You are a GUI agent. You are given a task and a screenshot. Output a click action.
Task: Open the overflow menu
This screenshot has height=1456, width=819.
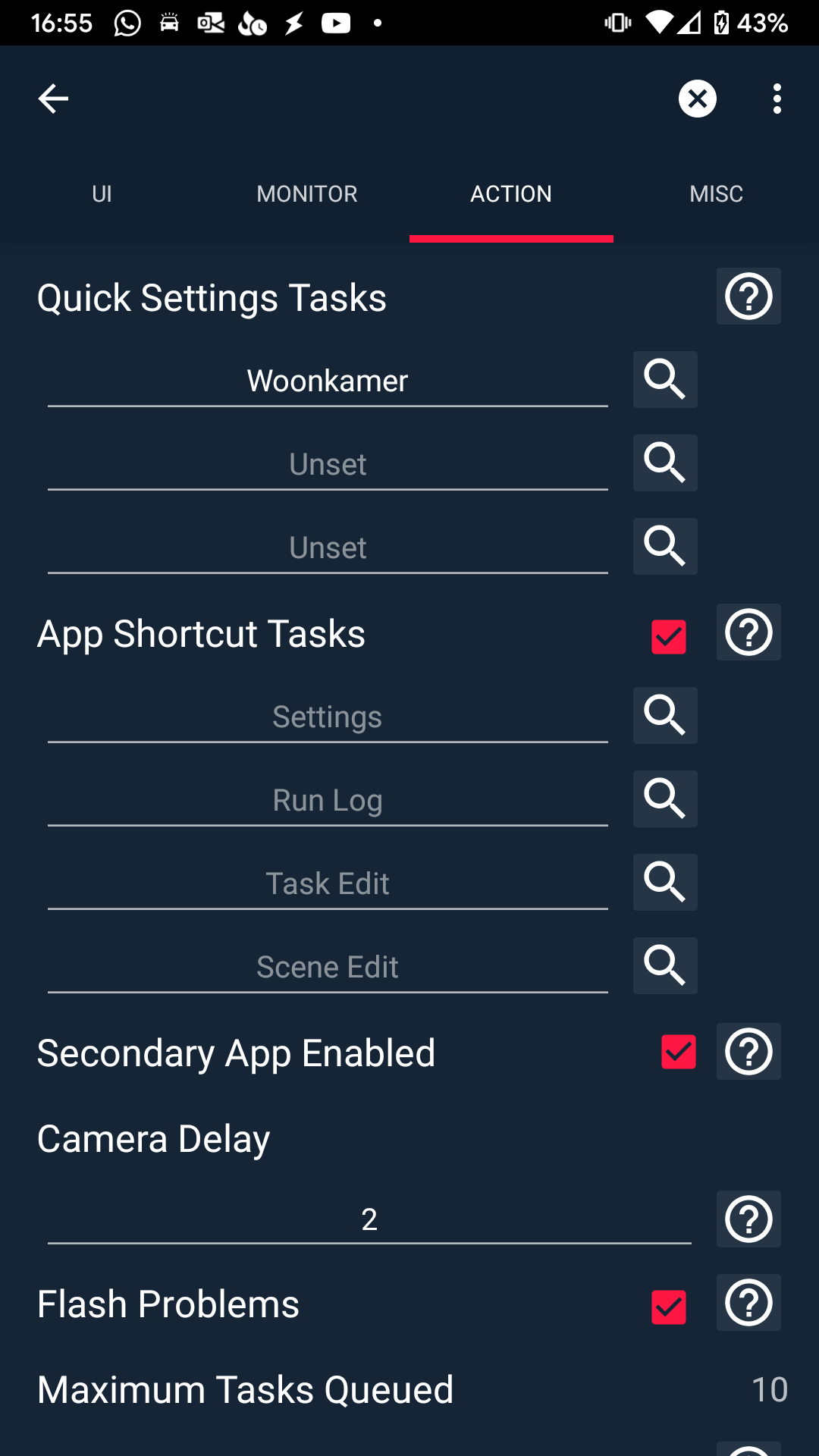pos(777,99)
